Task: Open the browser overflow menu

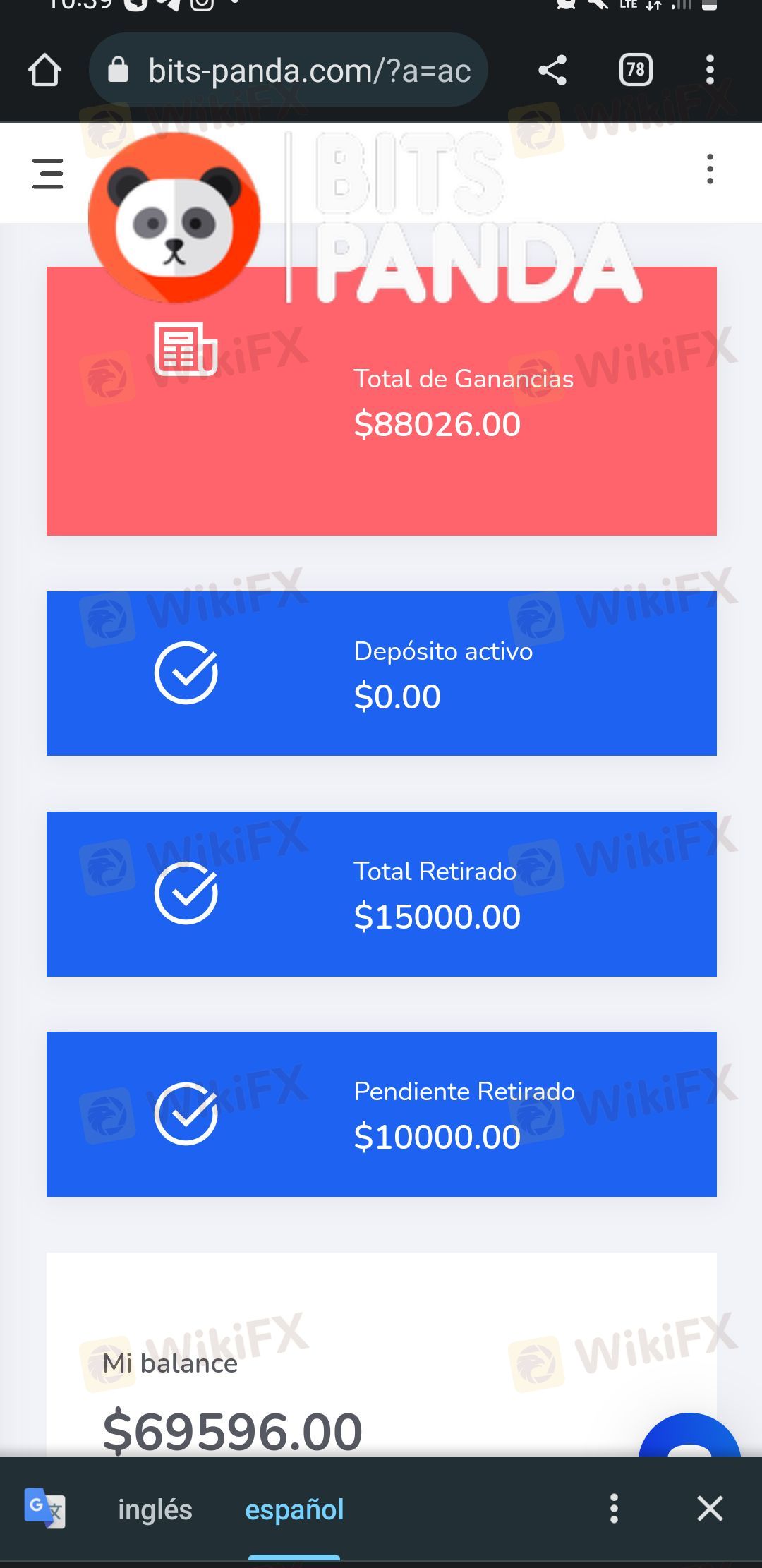Action: click(710, 70)
